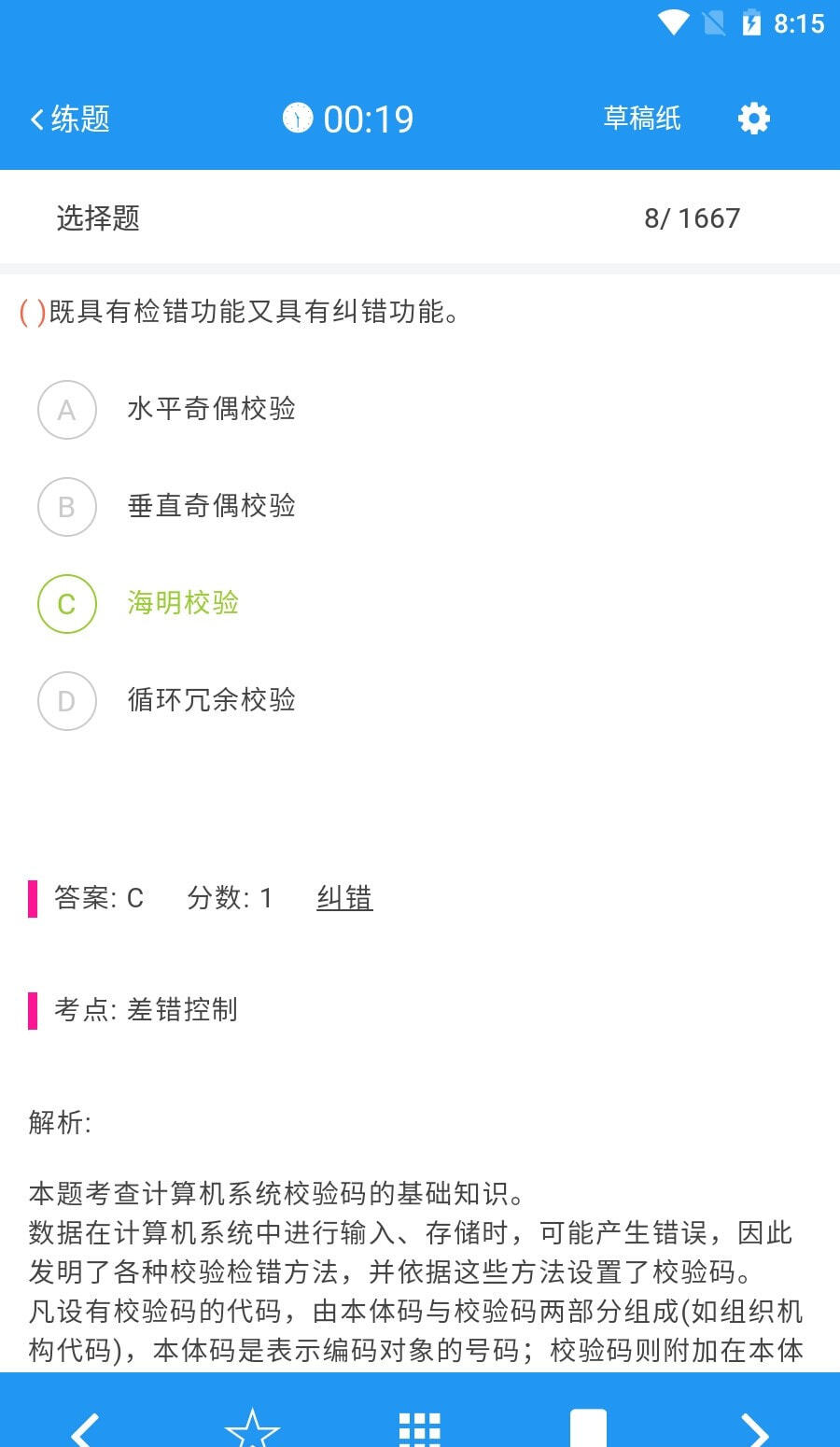
Task: Open the 草稿纸 scratch paper
Action: (641, 119)
